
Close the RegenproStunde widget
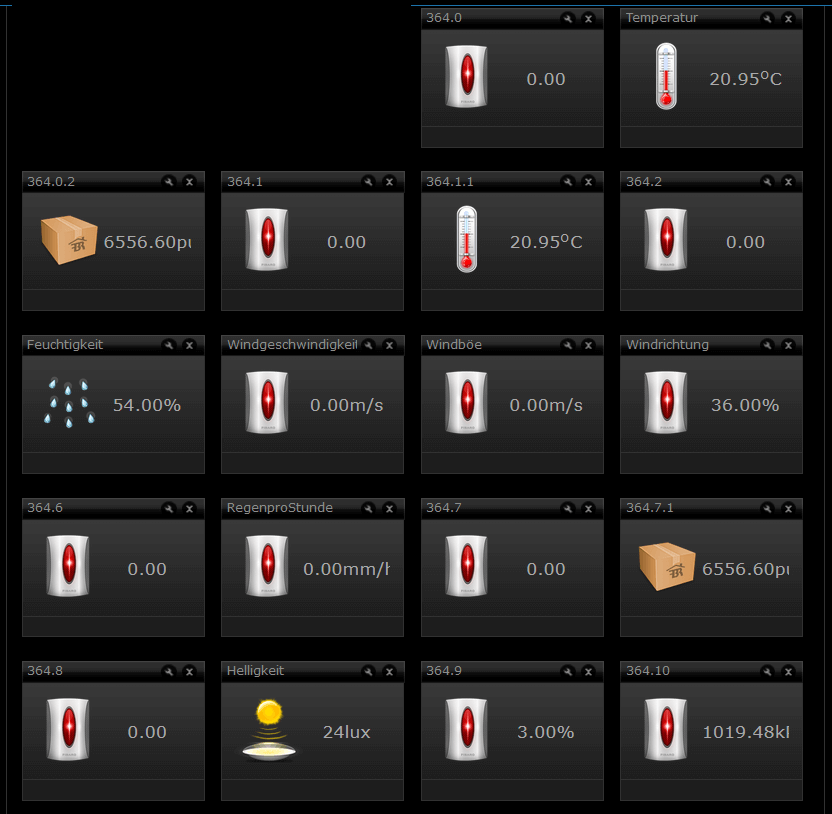(389, 508)
